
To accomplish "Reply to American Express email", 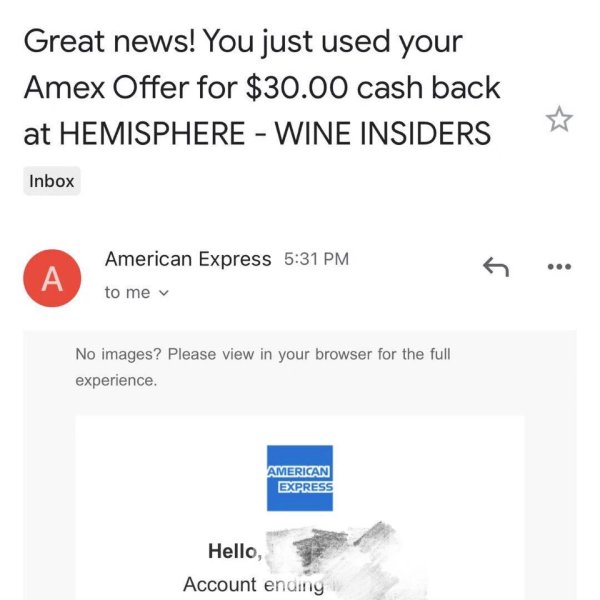I will click(x=496, y=266).
